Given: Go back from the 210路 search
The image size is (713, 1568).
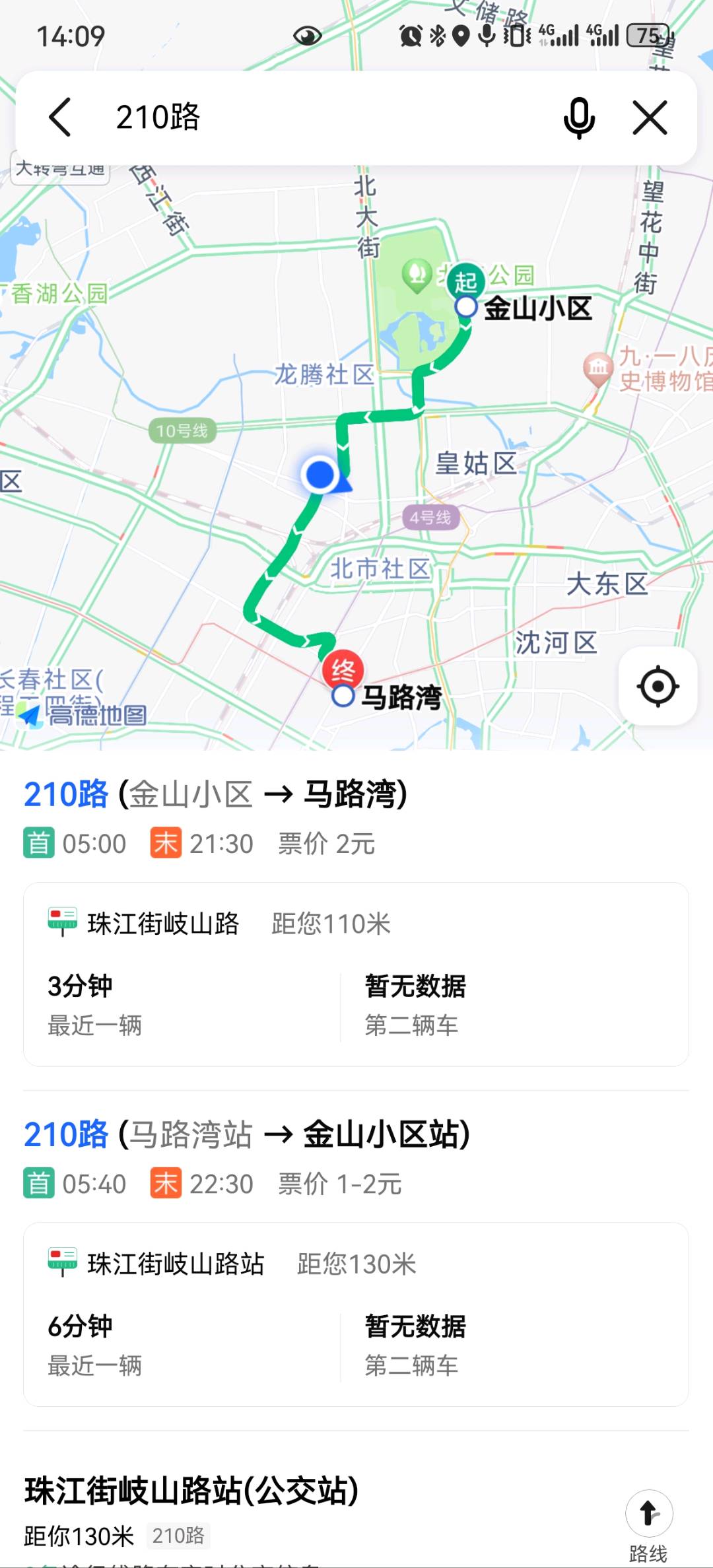Looking at the screenshot, I should click(x=60, y=118).
